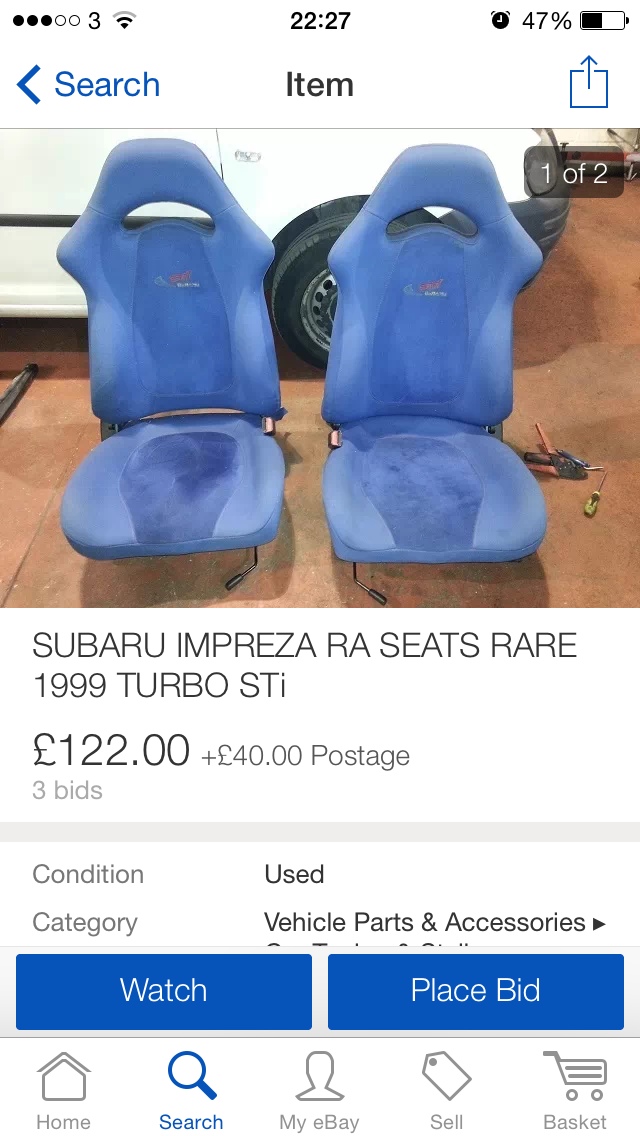Open the Sell tab
Viewport: 640px width, 1136px height.
tap(446, 1090)
